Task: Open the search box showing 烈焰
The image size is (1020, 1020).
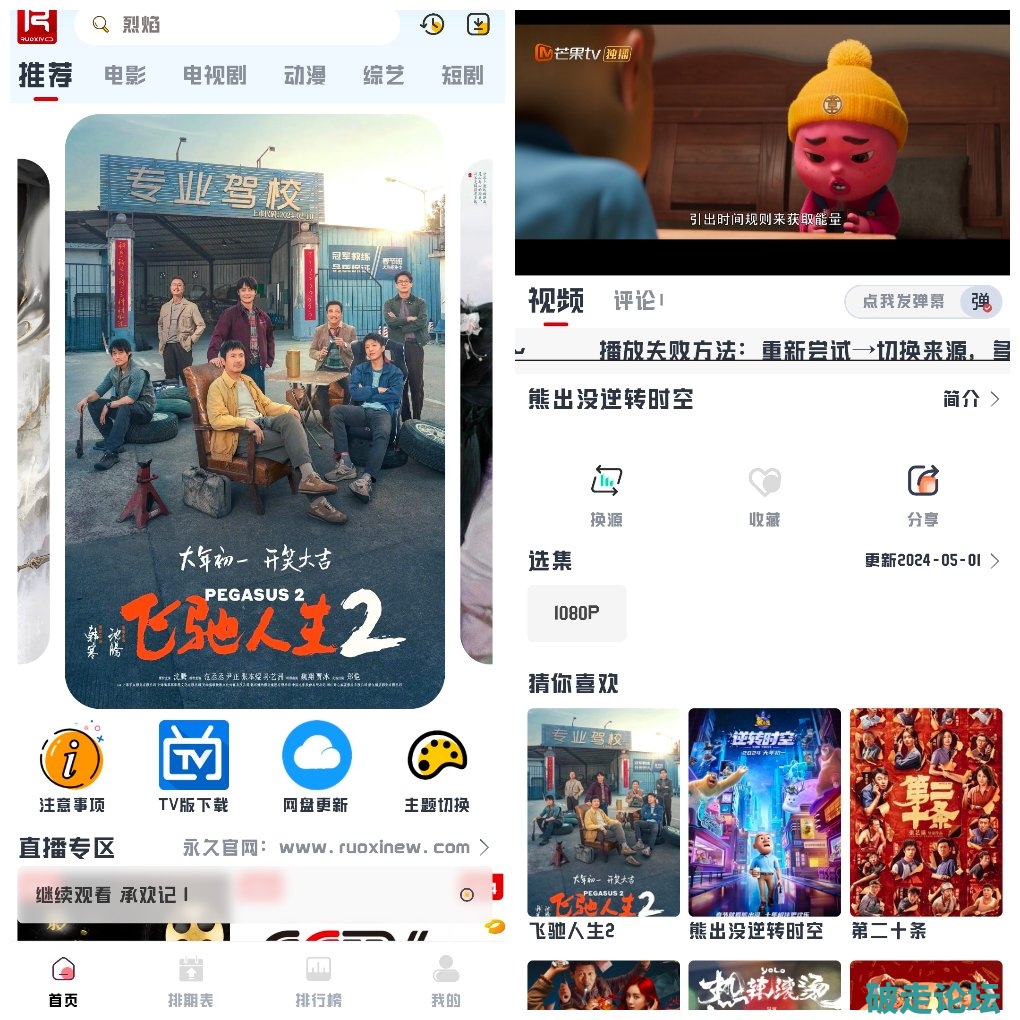Action: coord(240,25)
